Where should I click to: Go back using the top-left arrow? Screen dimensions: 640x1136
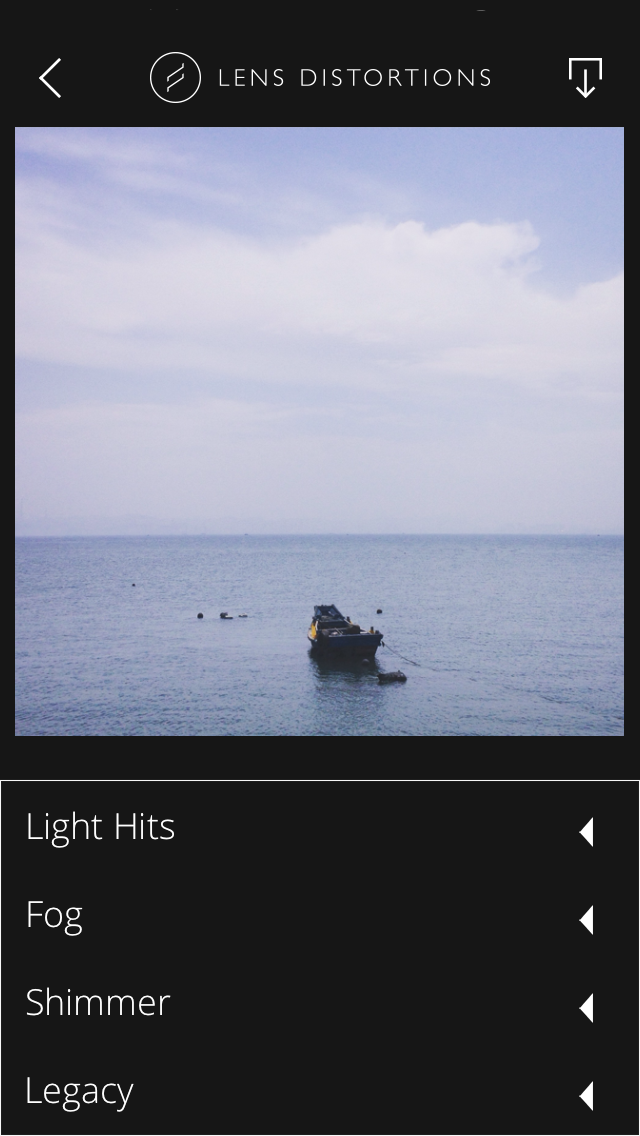(50, 78)
